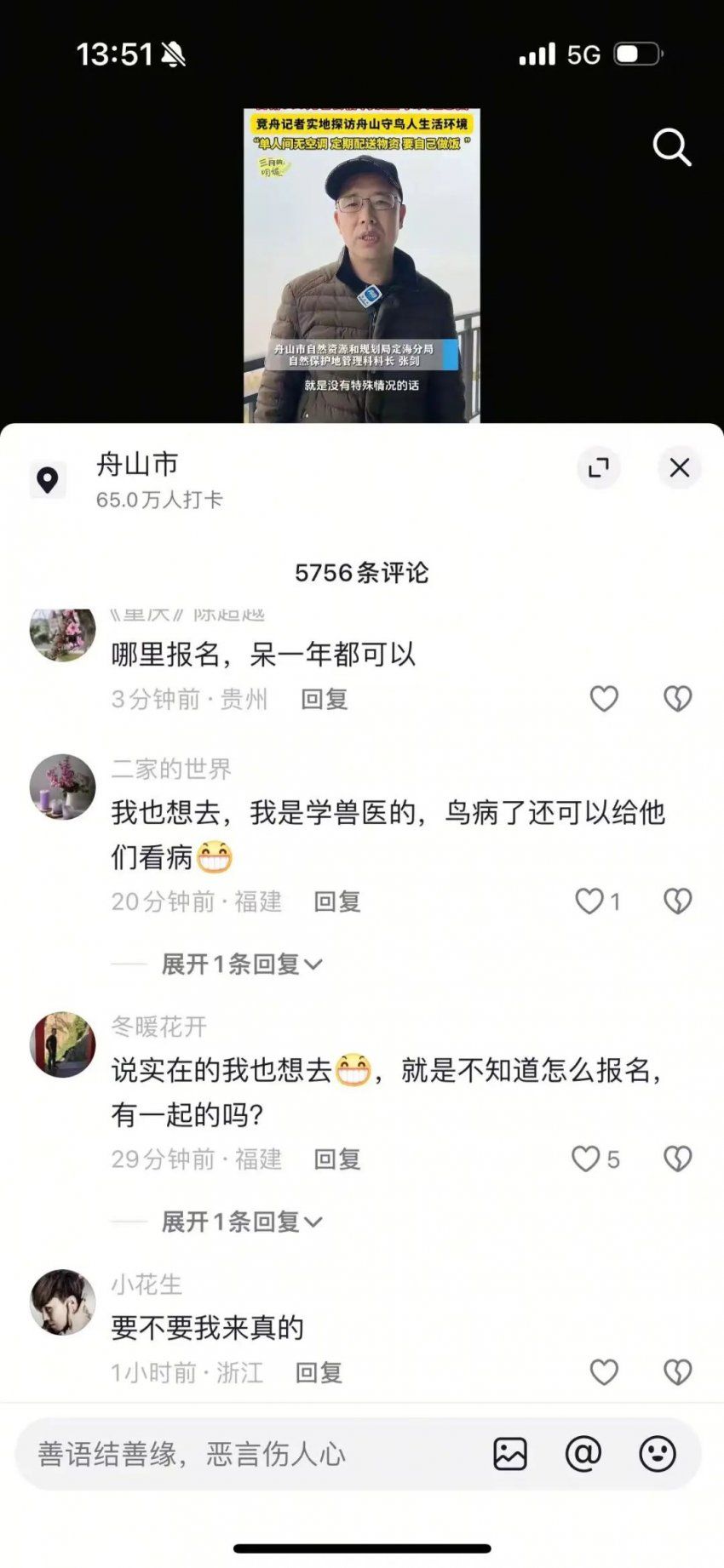Reply to 二家的世界's comment

[x=337, y=901]
